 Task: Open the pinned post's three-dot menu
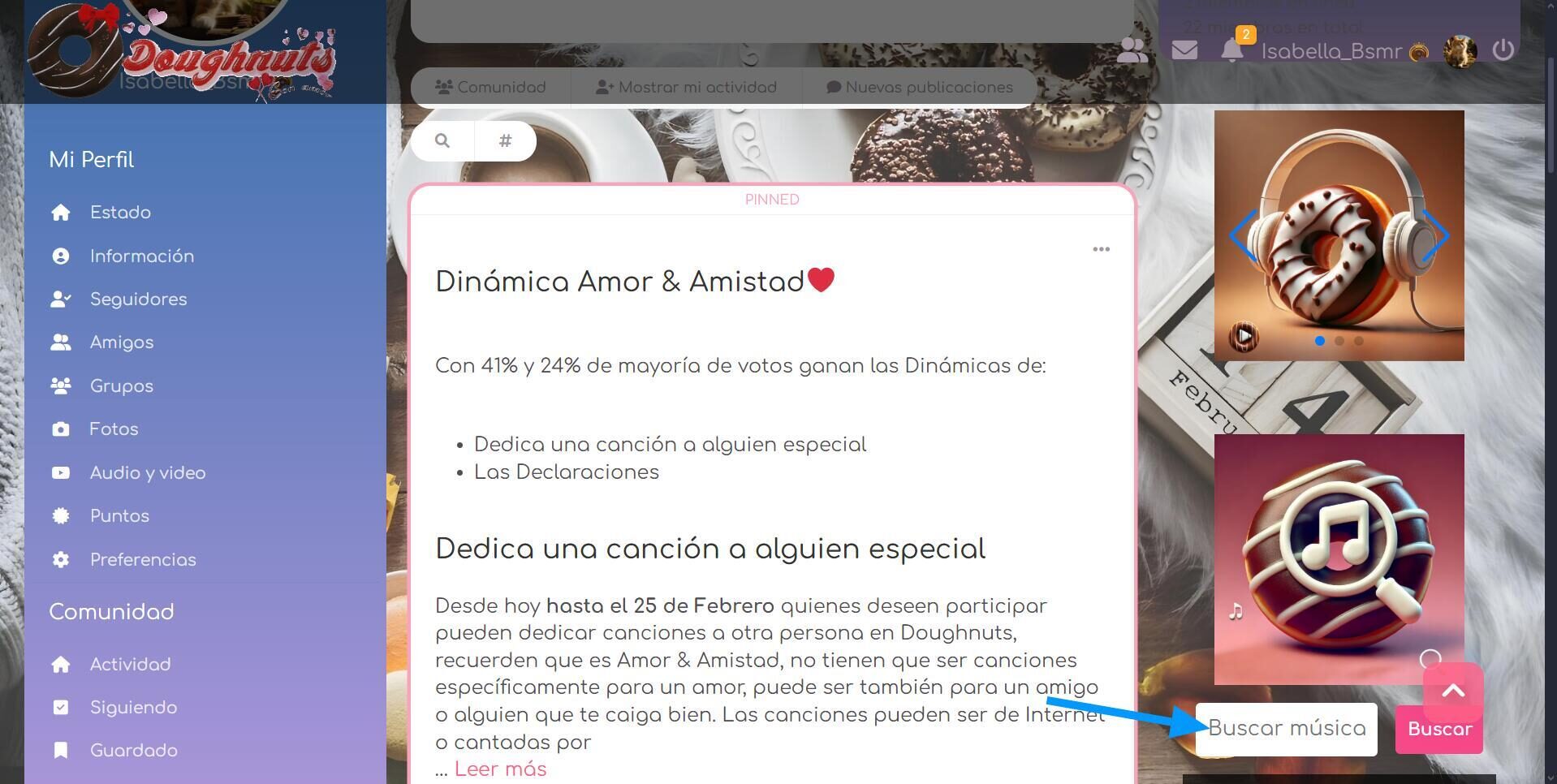pos(1101,249)
